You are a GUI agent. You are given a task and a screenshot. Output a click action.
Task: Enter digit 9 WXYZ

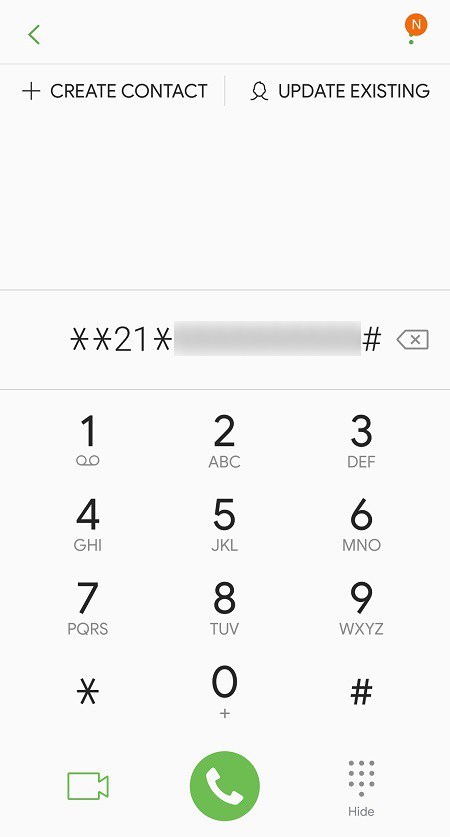pyautogui.click(x=361, y=608)
